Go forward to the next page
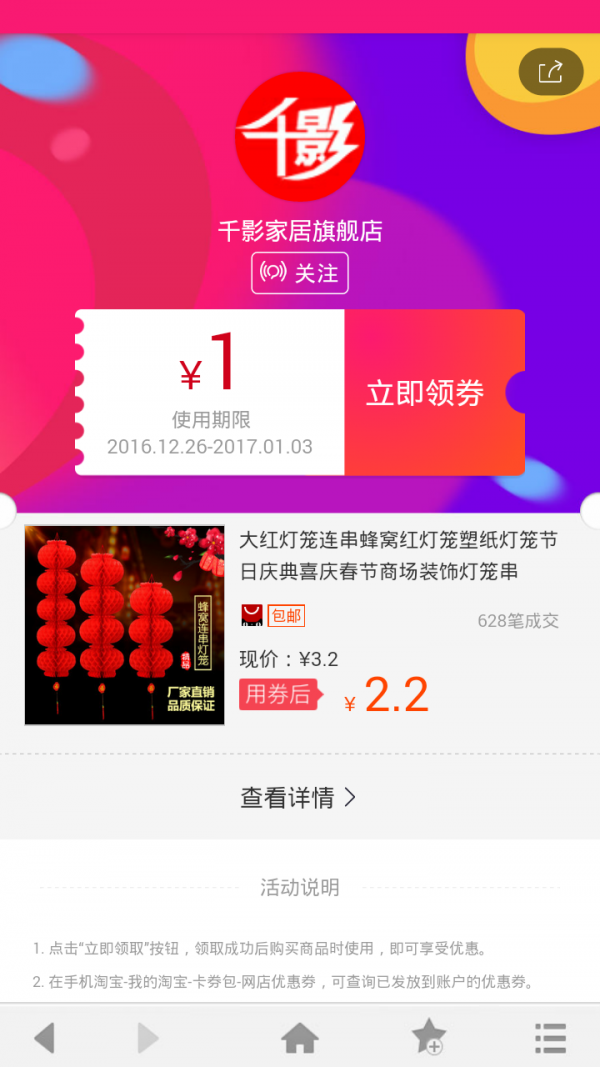Image resolution: width=600 pixels, height=1067 pixels. click(148, 1037)
